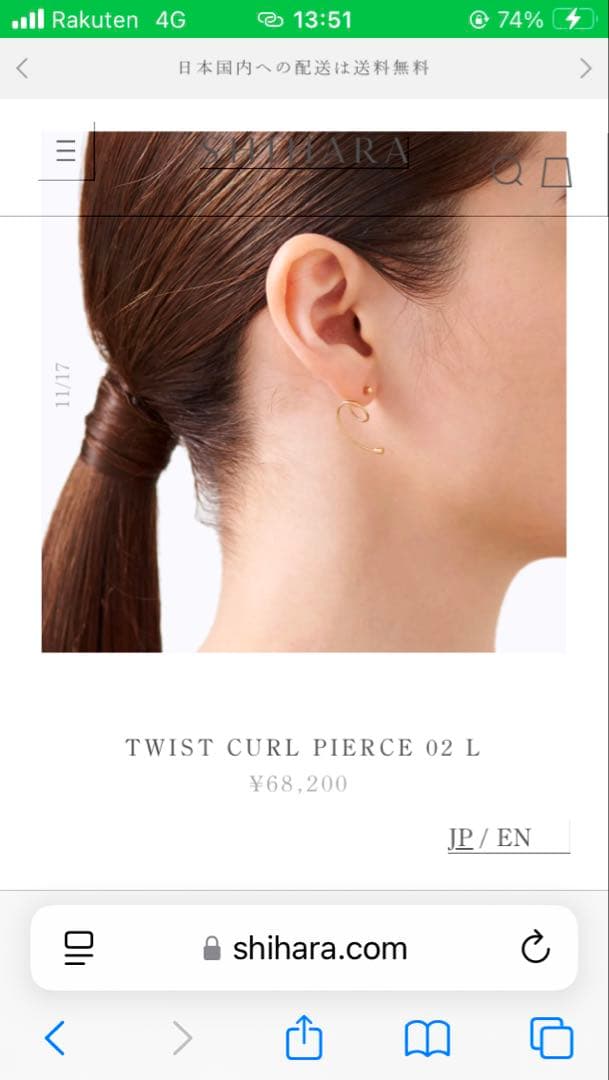Reload the current page
The width and height of the screenshot is (609, 1080).
536,947
